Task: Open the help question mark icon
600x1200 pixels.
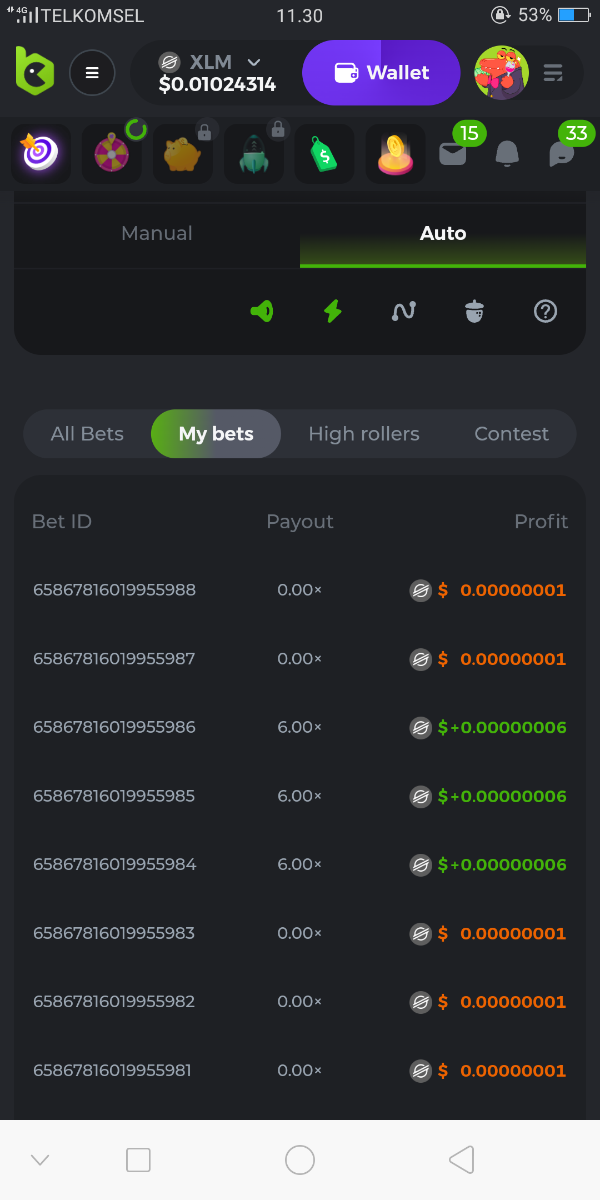Action: tap(545, 311)
